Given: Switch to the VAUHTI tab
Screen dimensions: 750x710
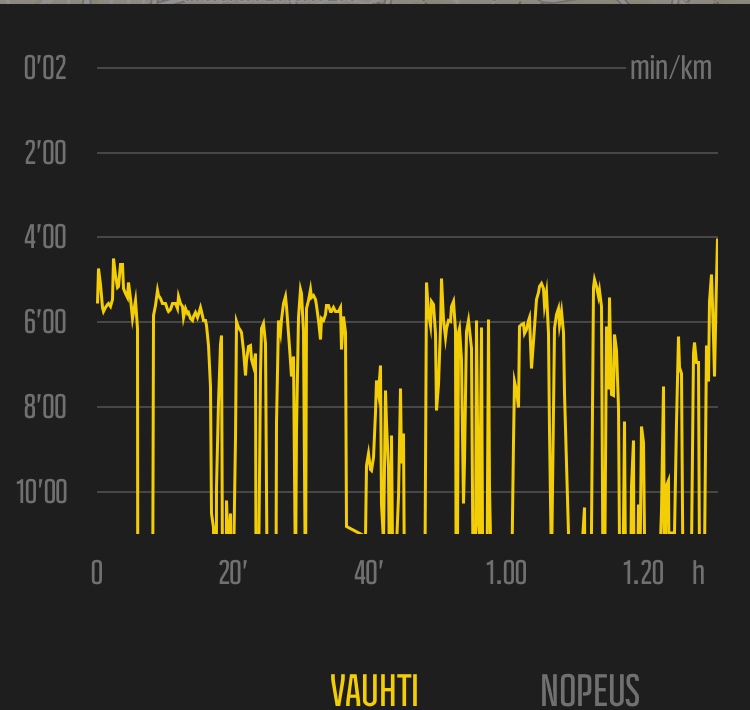Looking at the screenshot, I should 374,689.
